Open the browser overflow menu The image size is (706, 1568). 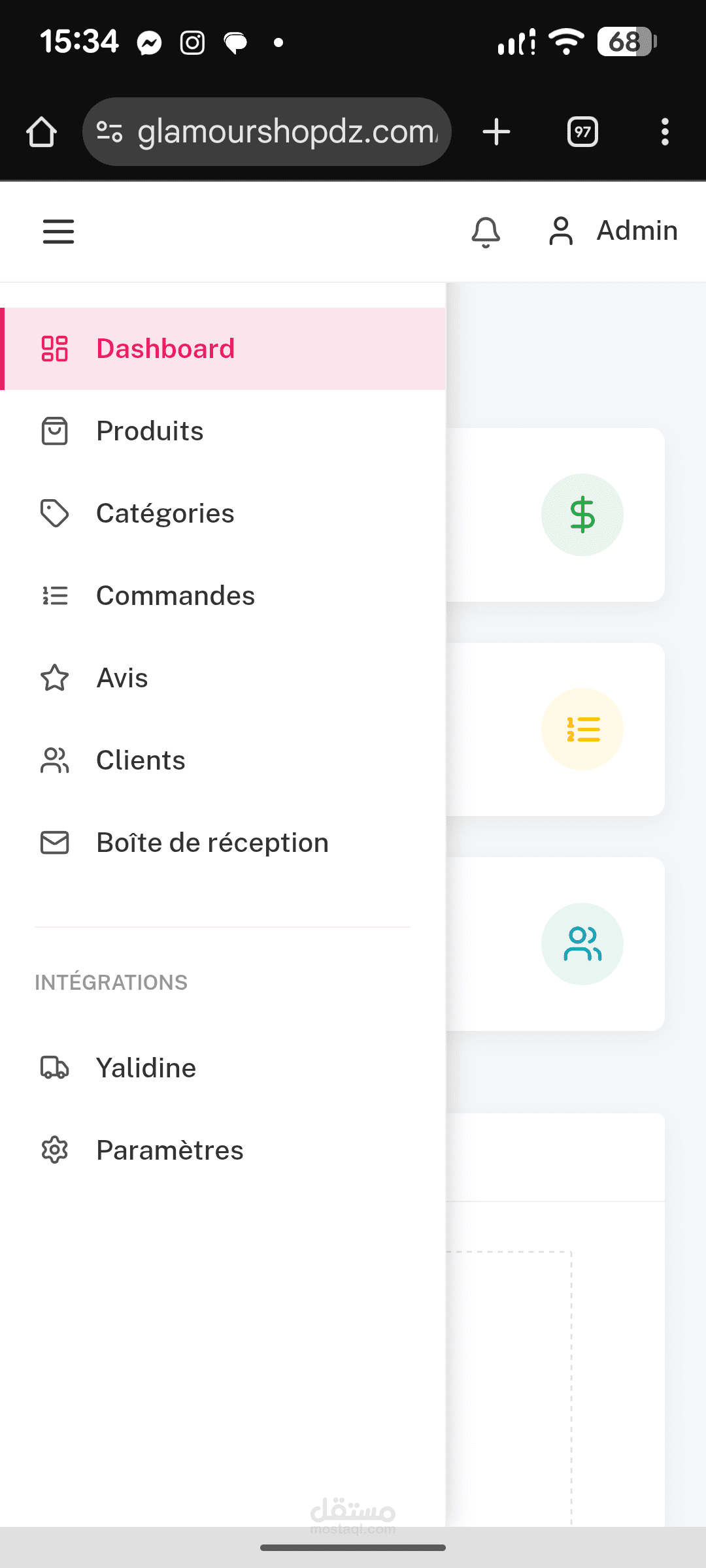click(665, 132)
